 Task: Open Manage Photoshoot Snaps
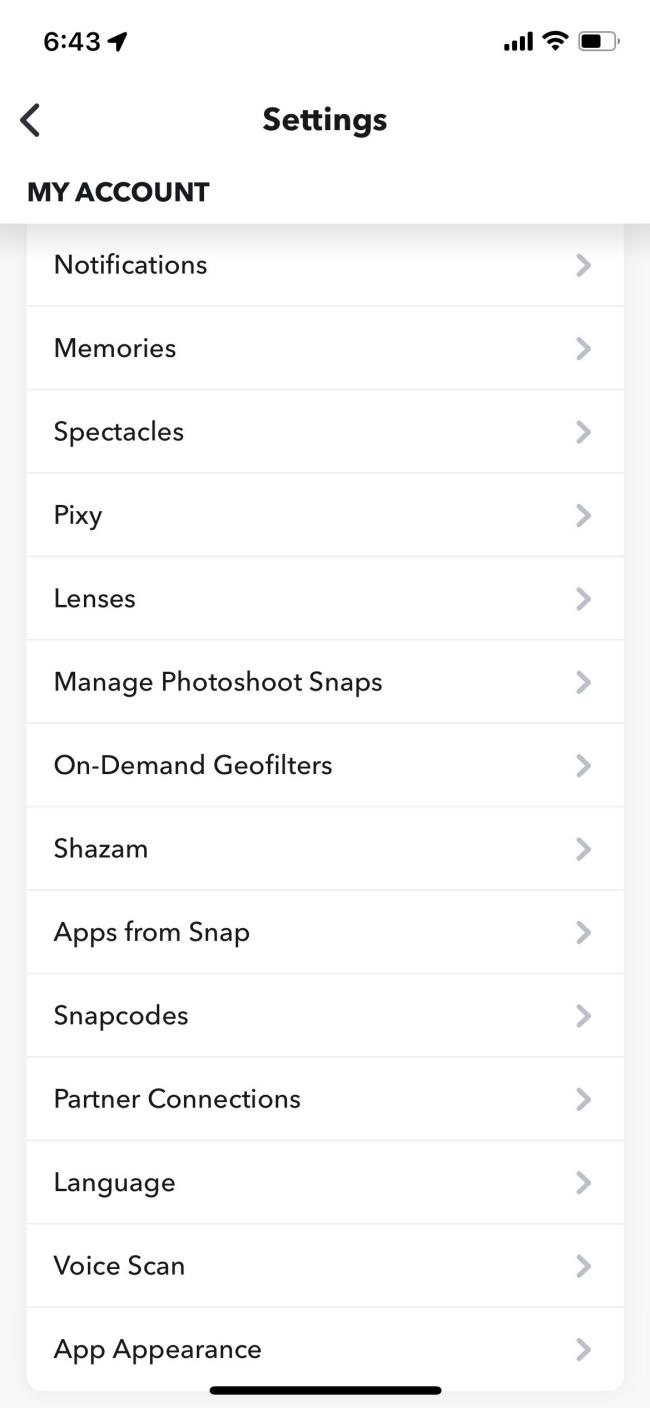[x=325, y=682]
